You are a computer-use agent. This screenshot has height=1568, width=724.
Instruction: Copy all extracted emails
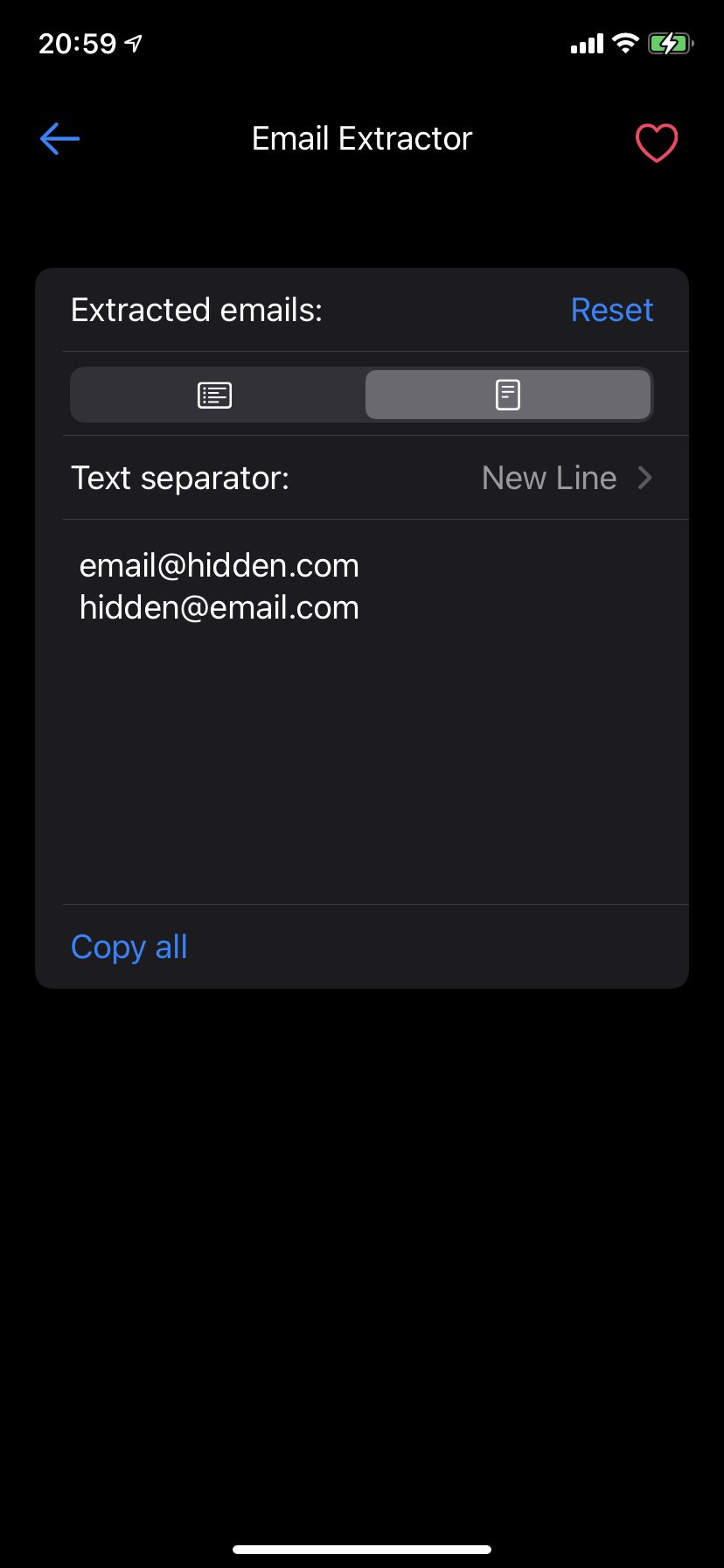point(129,947)
